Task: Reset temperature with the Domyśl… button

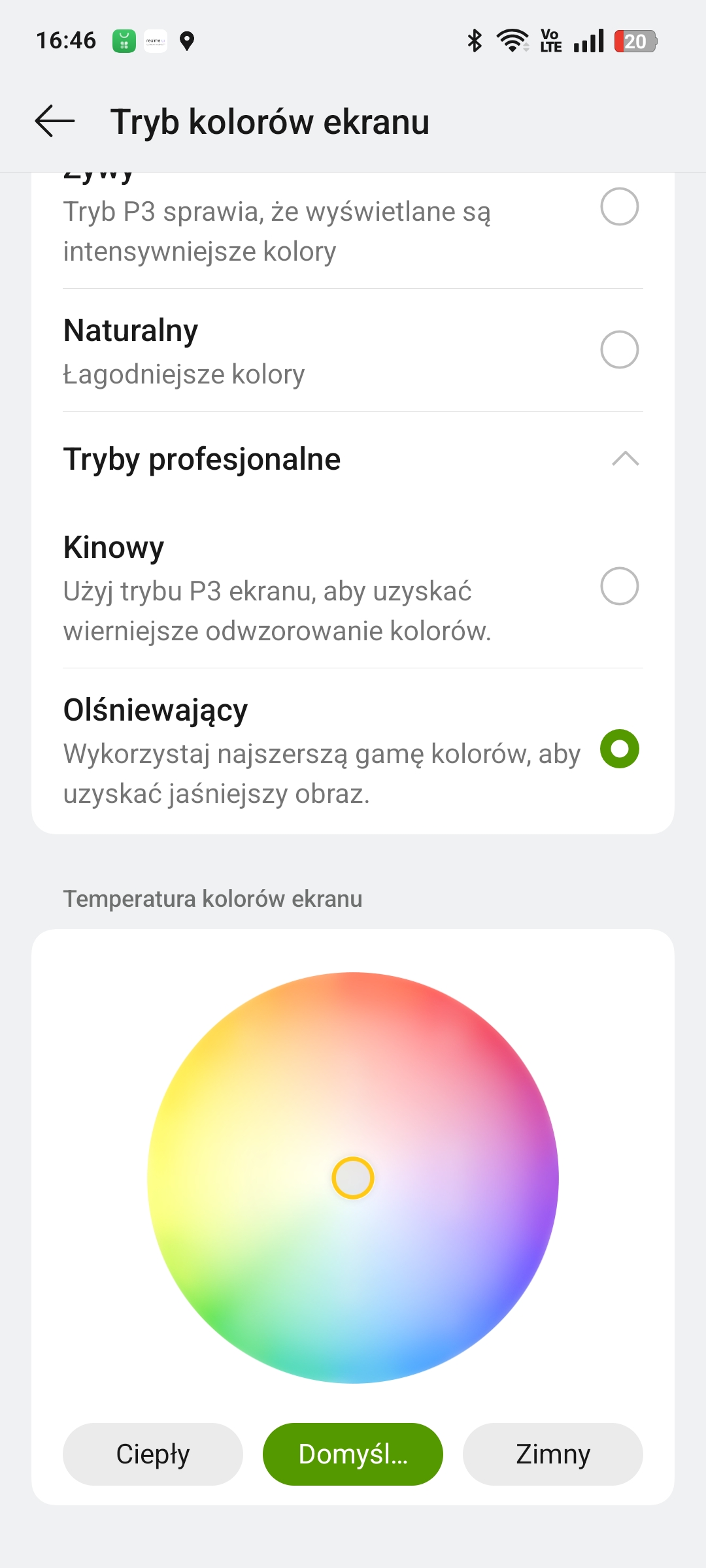Action: (353, 1454)
